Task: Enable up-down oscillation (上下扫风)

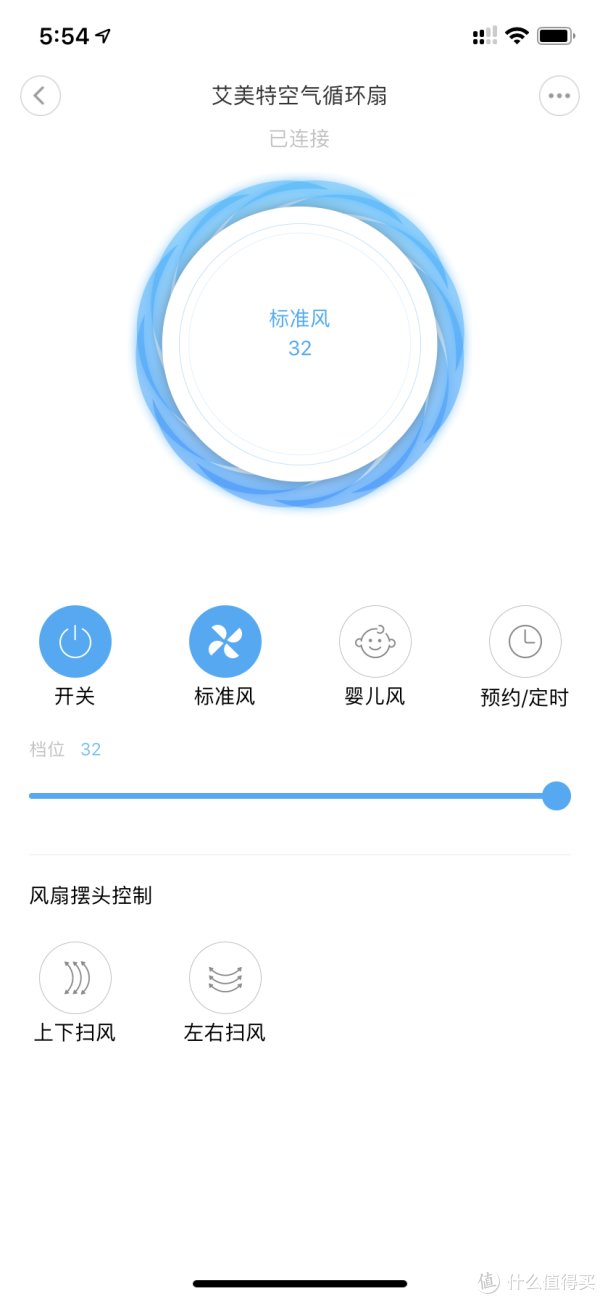Action: click(x=75, y=978)
